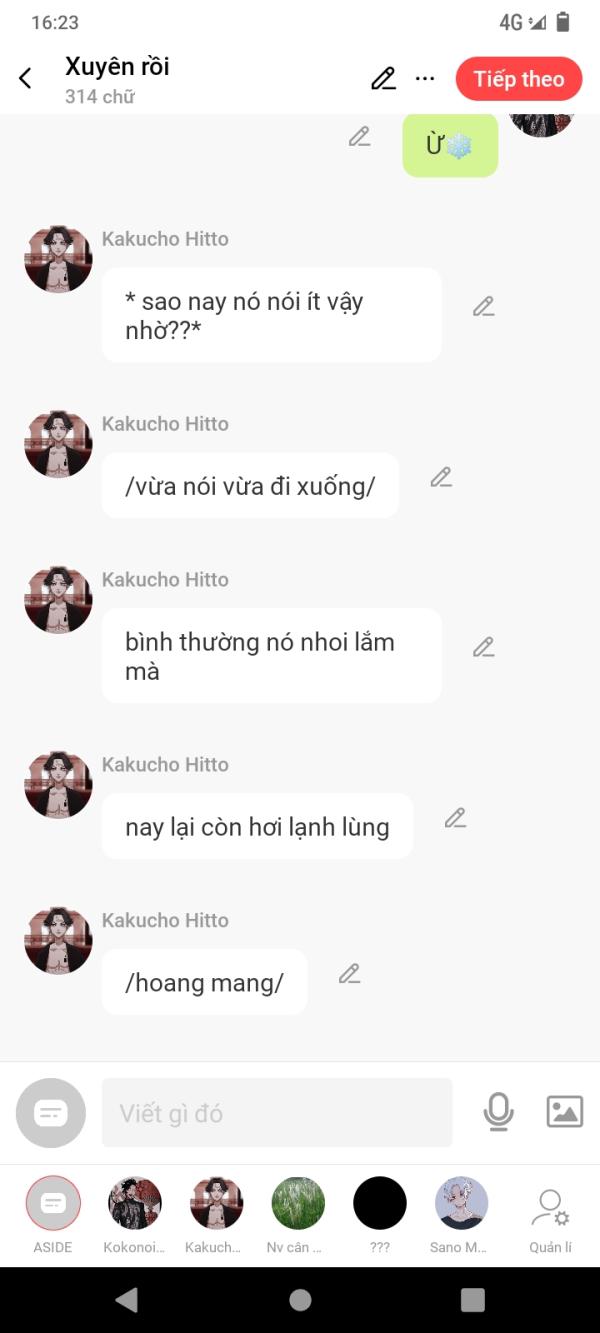Open the three-dot overflow menu
This screenshot has height=1333, width=600.
(x=425, y=79)
